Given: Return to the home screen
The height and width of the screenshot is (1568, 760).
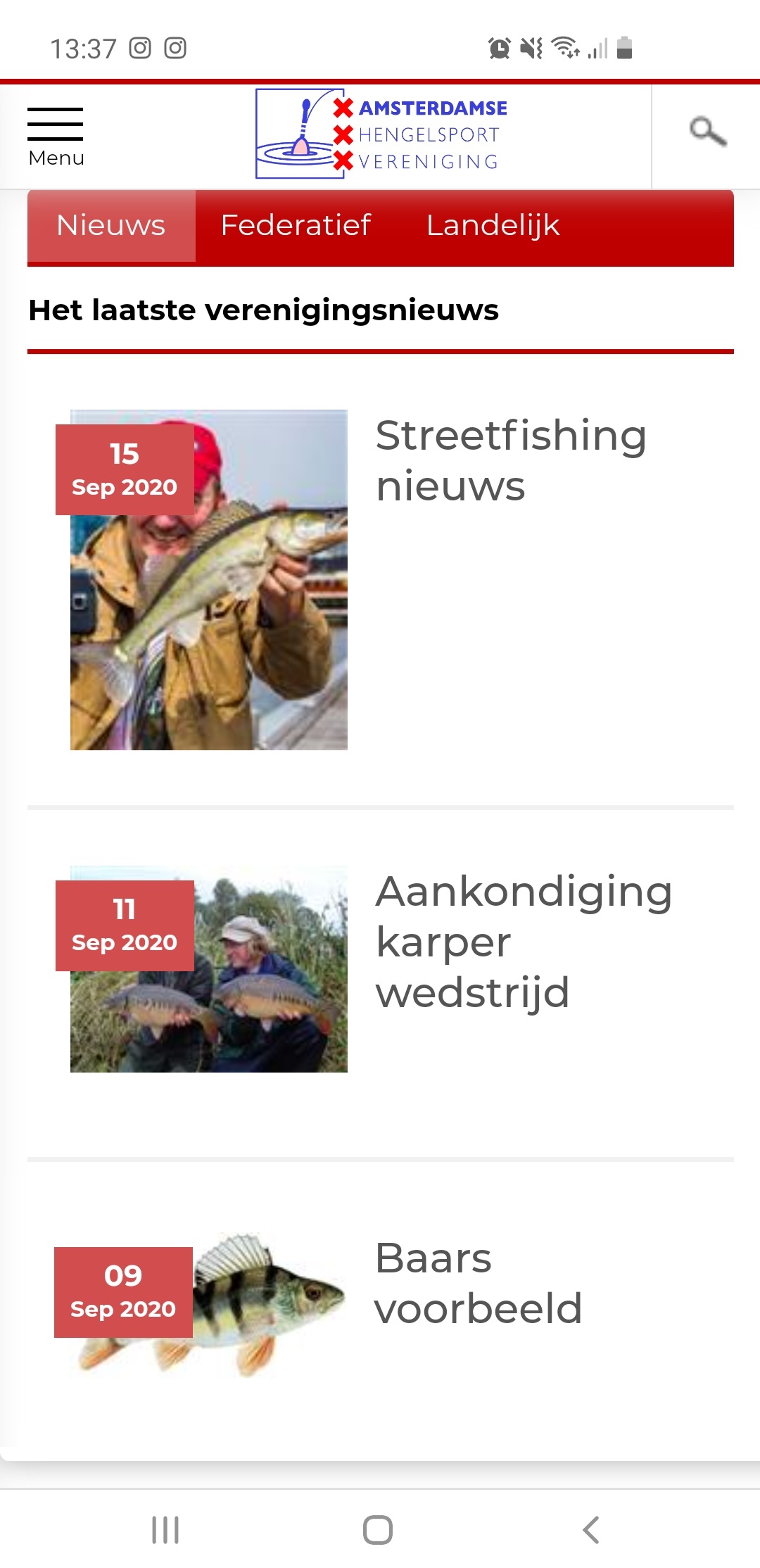Looking at the screenshot, I should click(x=378, y=1529).
